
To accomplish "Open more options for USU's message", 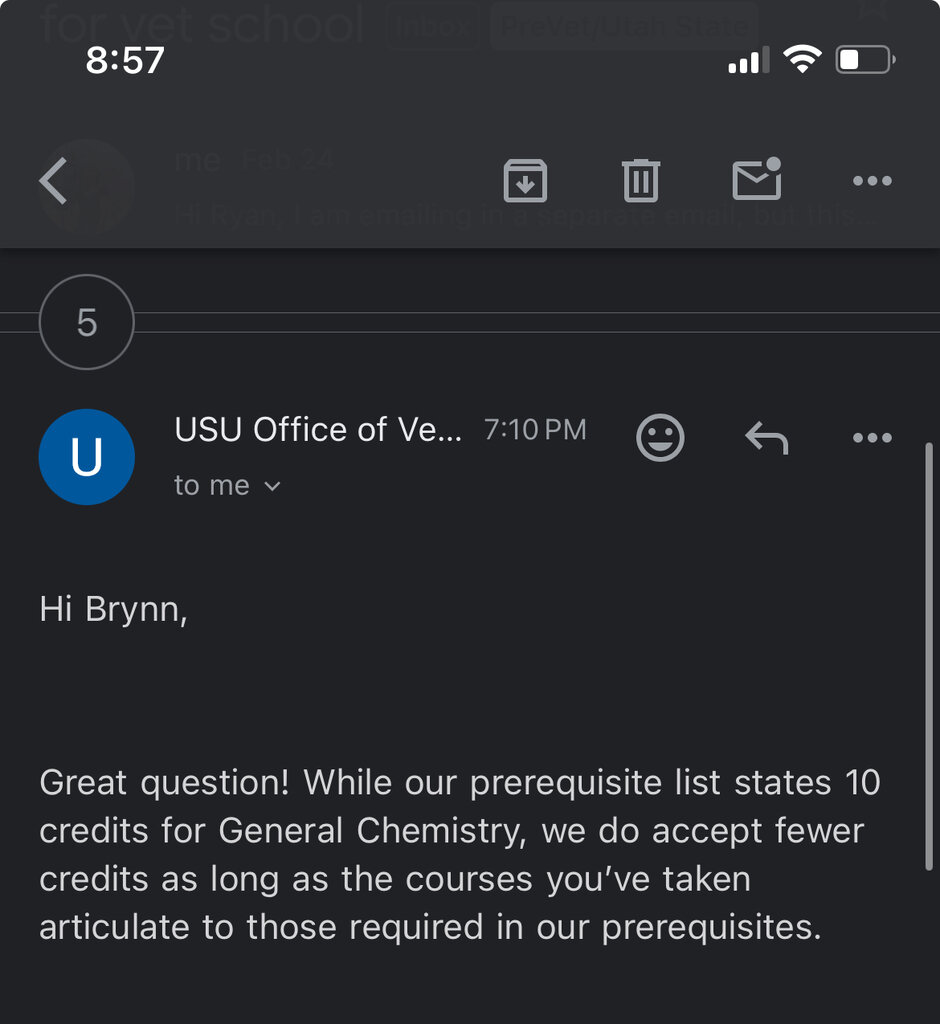I will click(x=872, y=438).
